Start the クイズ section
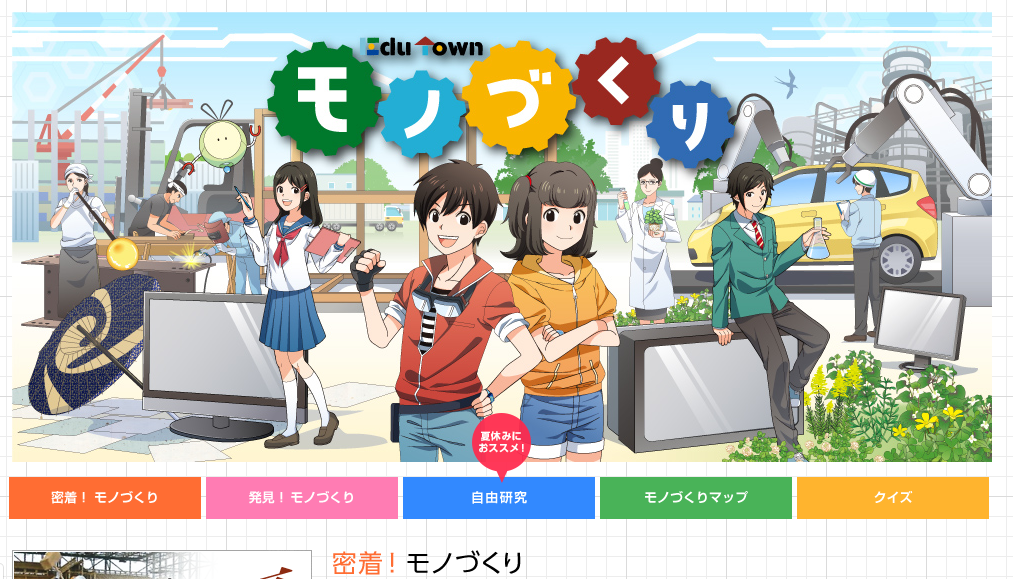The width and height of the screenshot is (1013, 579). pos(892,498)
